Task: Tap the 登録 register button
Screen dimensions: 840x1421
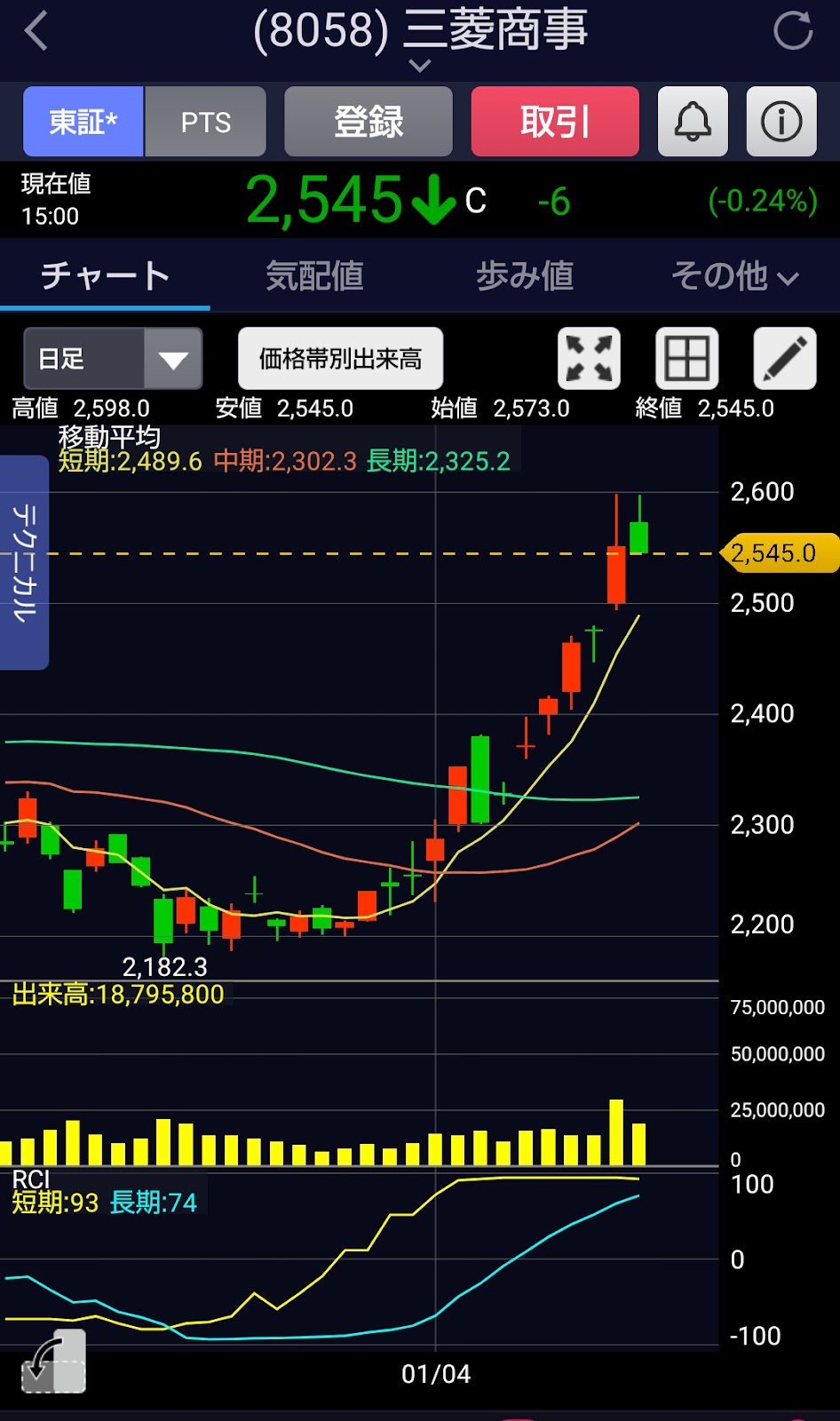Action: (x=368, y=122)
